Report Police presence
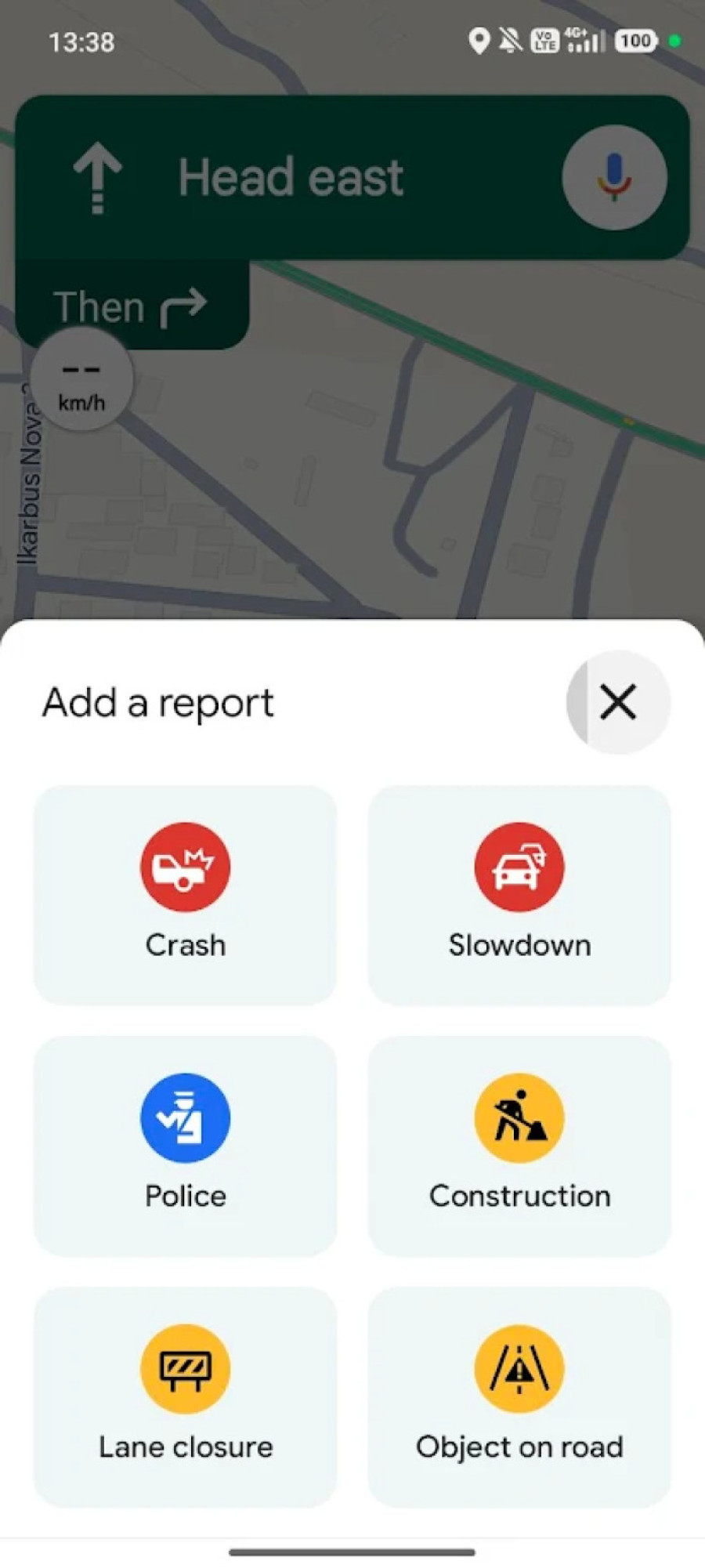 (185, 1145)
